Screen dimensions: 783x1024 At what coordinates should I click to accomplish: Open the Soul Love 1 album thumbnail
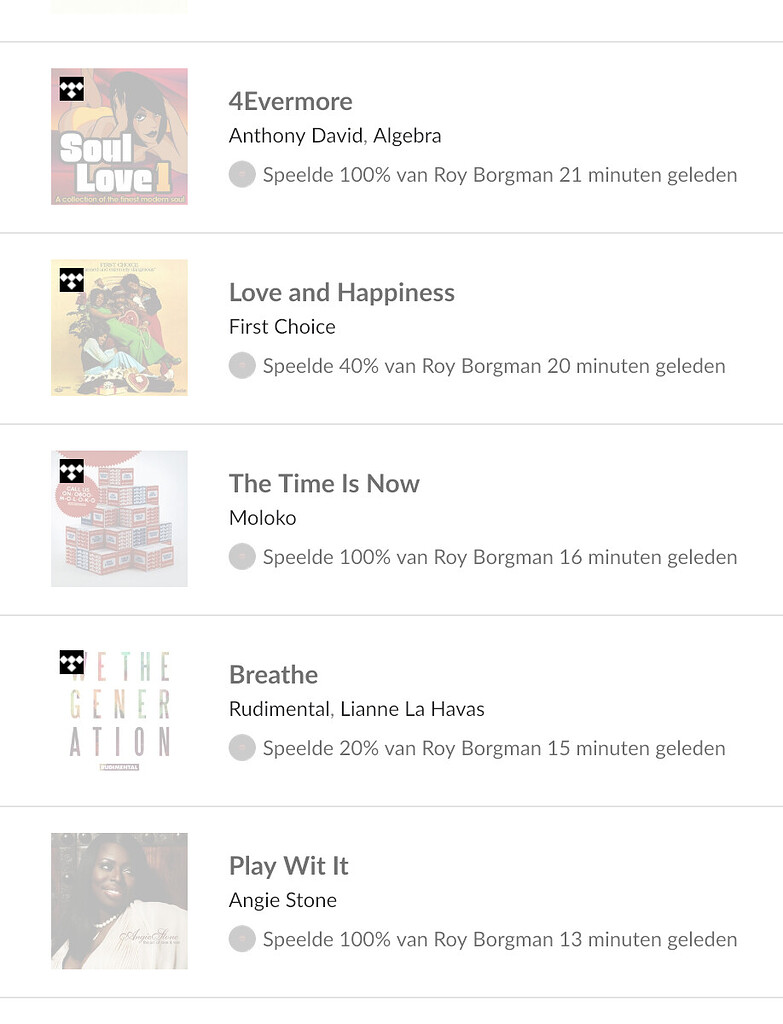(119, 136)
